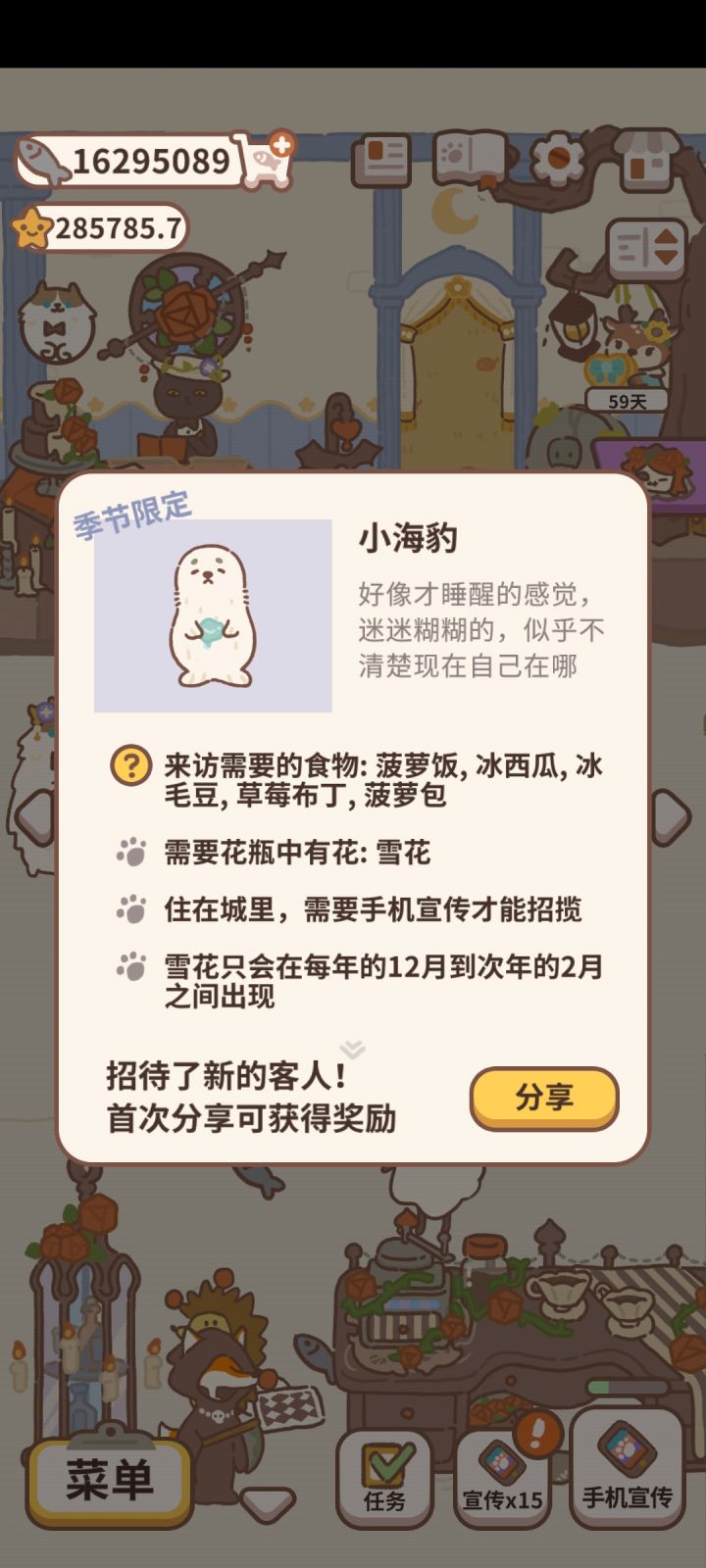Open the 菜单 menu board

110,1482
